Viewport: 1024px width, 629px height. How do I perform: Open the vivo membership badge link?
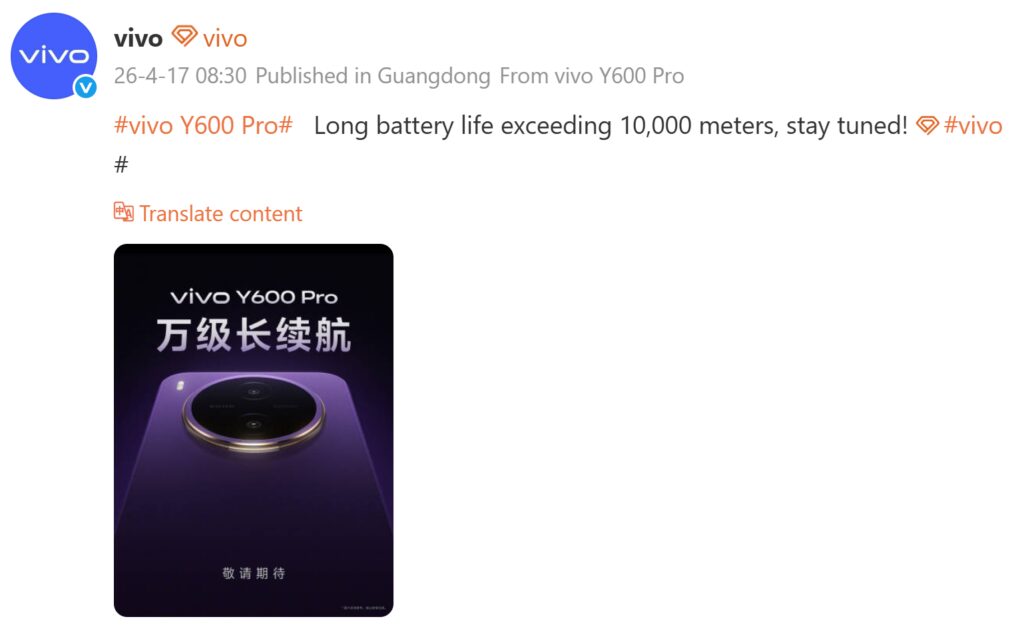[210, 39]
